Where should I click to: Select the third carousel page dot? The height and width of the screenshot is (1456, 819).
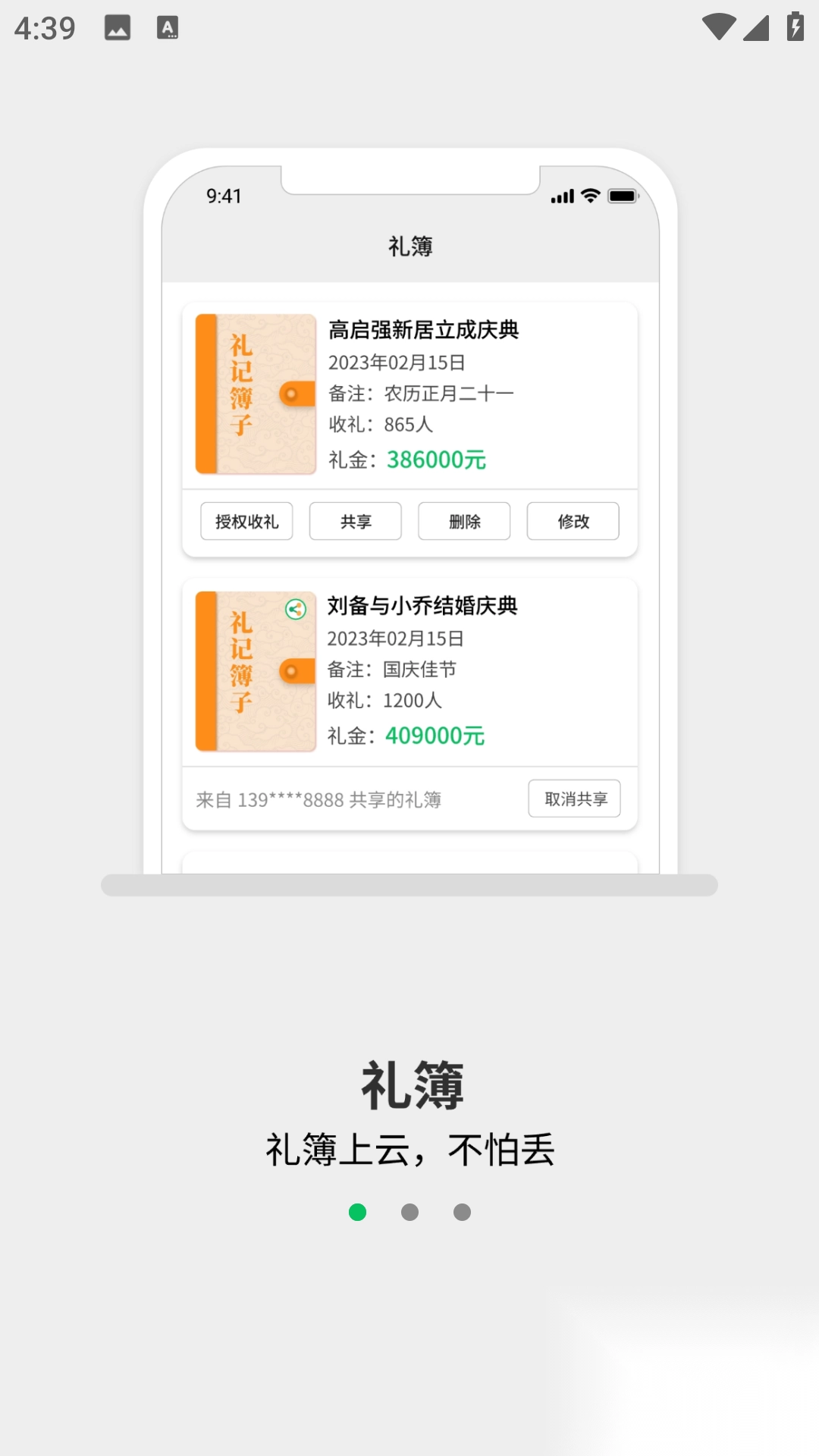point(462,1211)
